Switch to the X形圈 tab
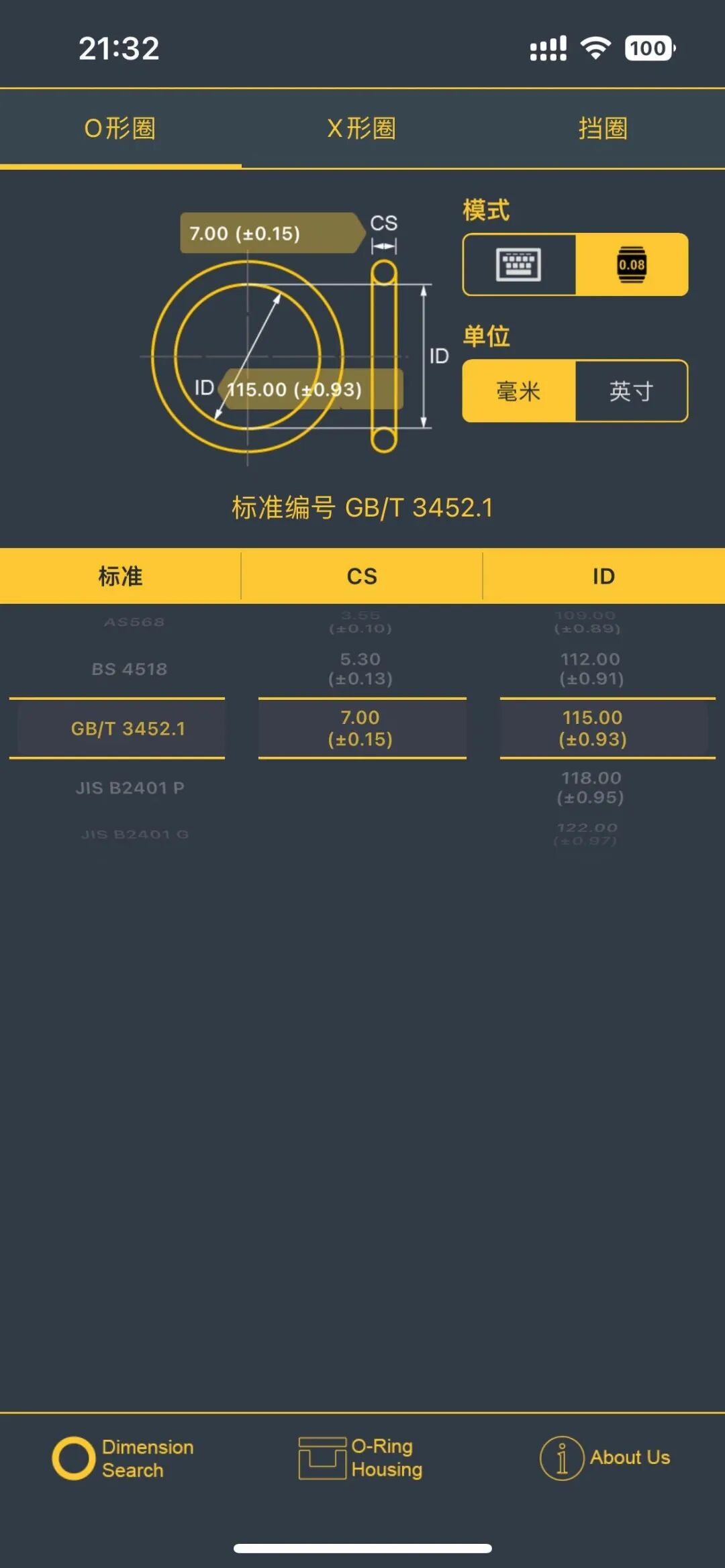 362,128
